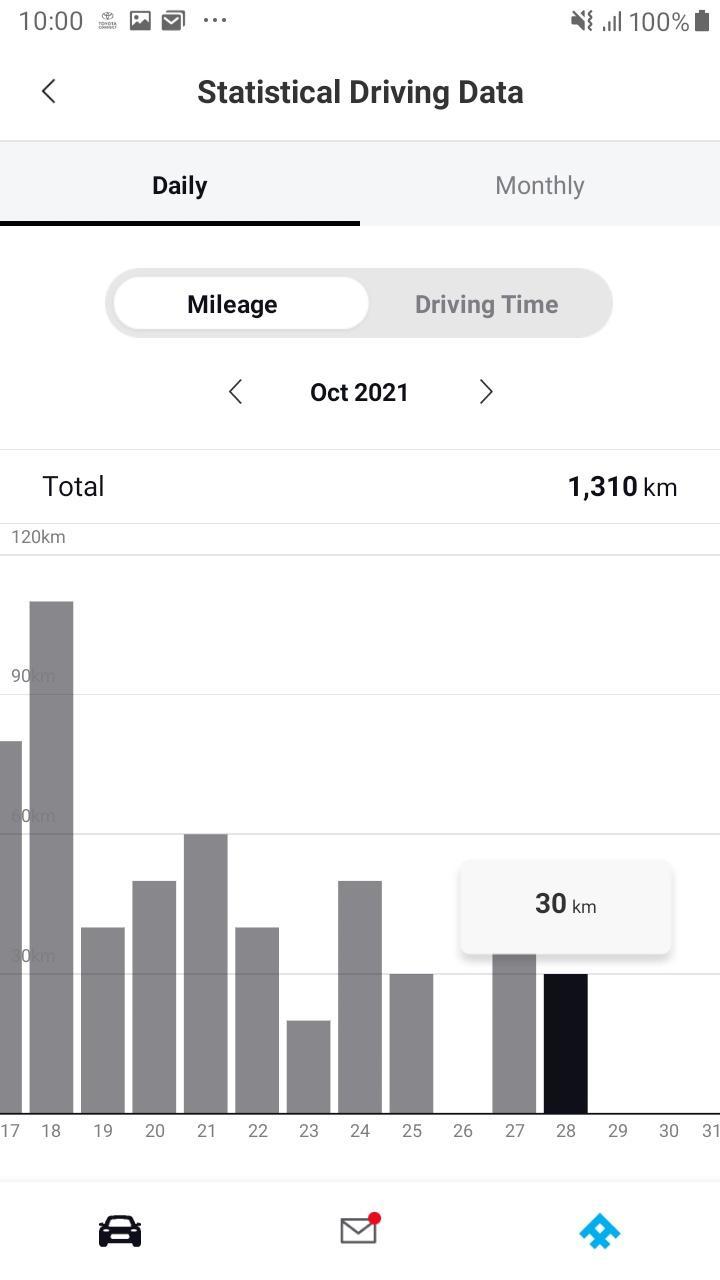Tap the blue Toyota services icon
The height and width of the screenshot is (1280, 720).
[598, 1231]
